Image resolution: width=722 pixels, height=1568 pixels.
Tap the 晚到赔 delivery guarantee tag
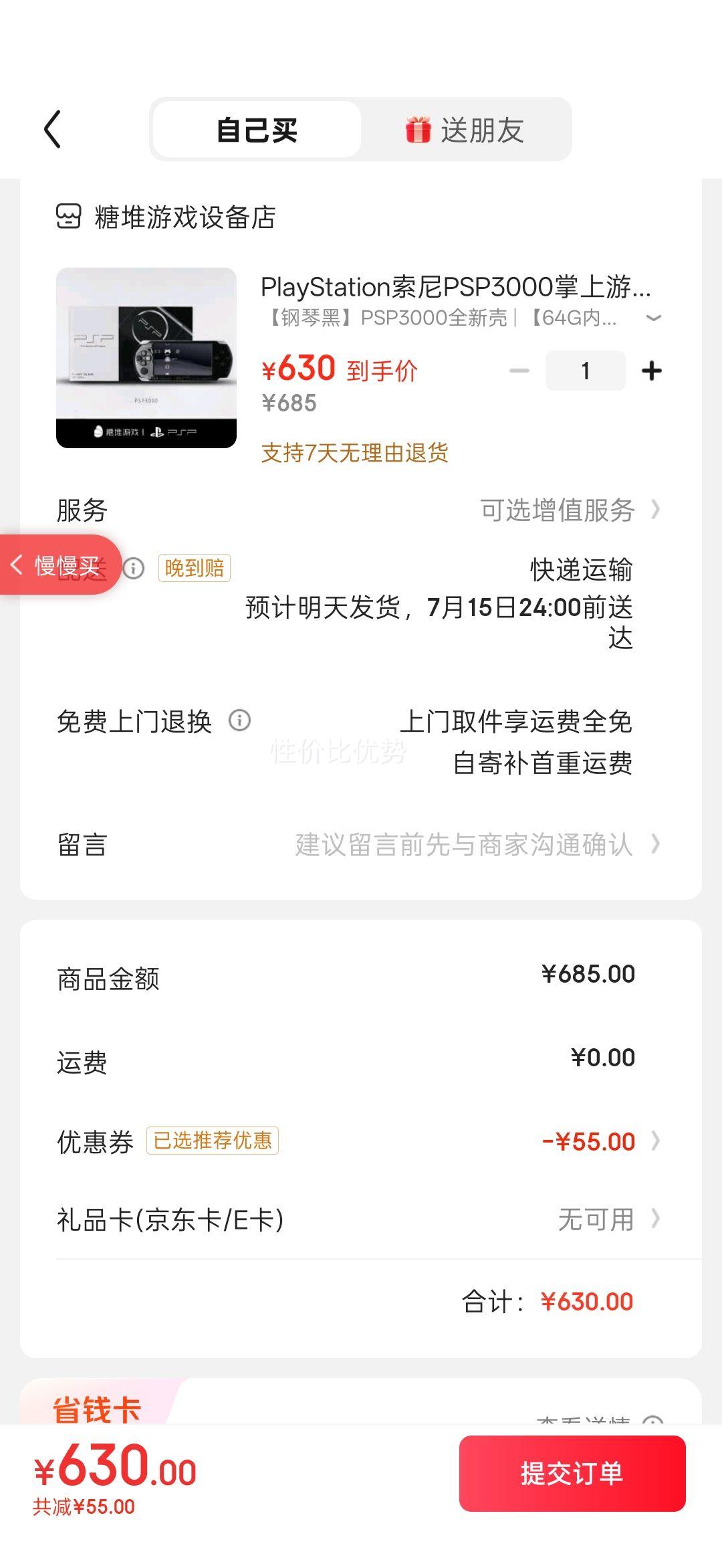(x=195, y=568)
